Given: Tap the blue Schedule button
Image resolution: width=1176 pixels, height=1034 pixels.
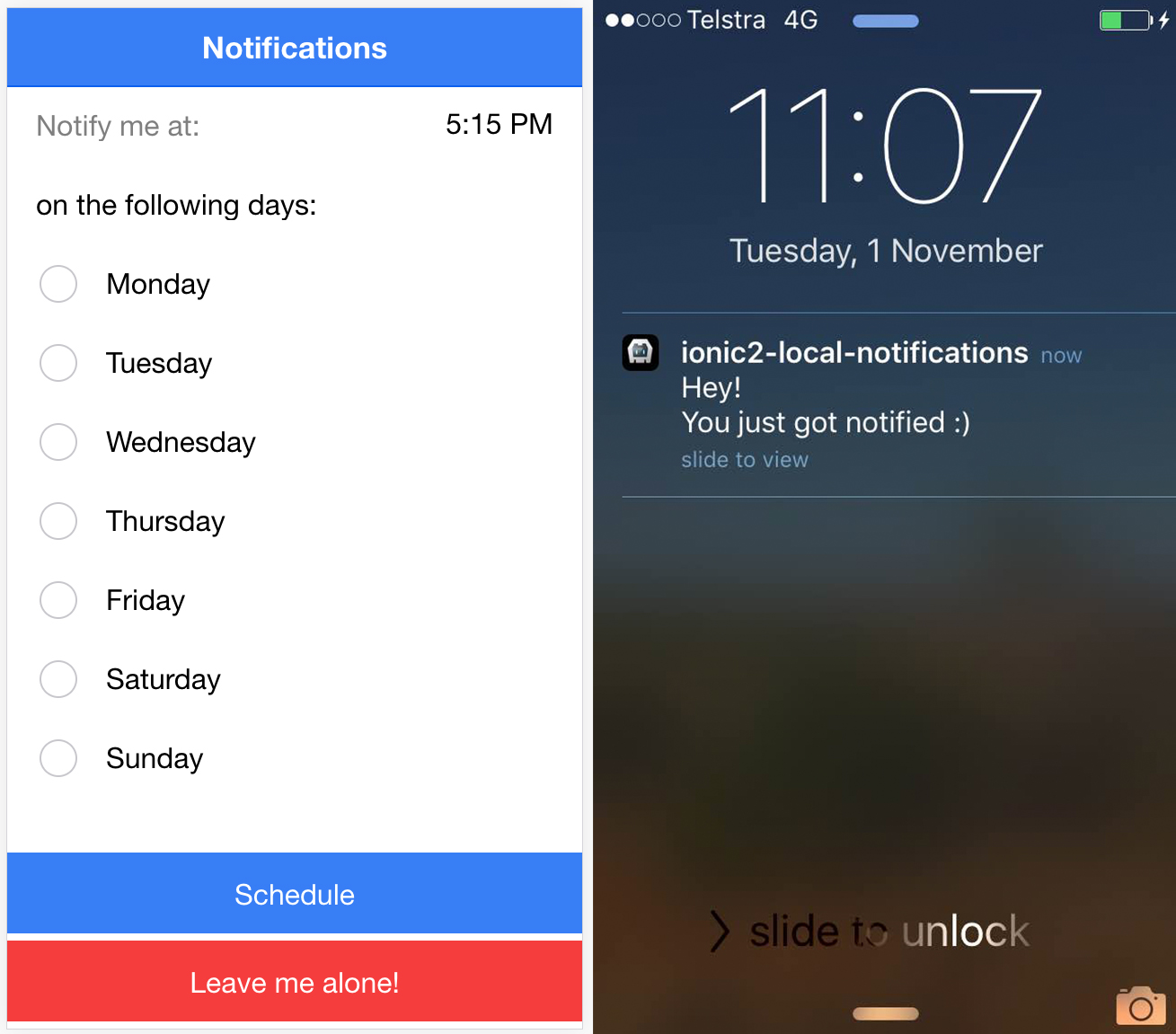Looking at the screenshot, I should (x=295, y=894).
